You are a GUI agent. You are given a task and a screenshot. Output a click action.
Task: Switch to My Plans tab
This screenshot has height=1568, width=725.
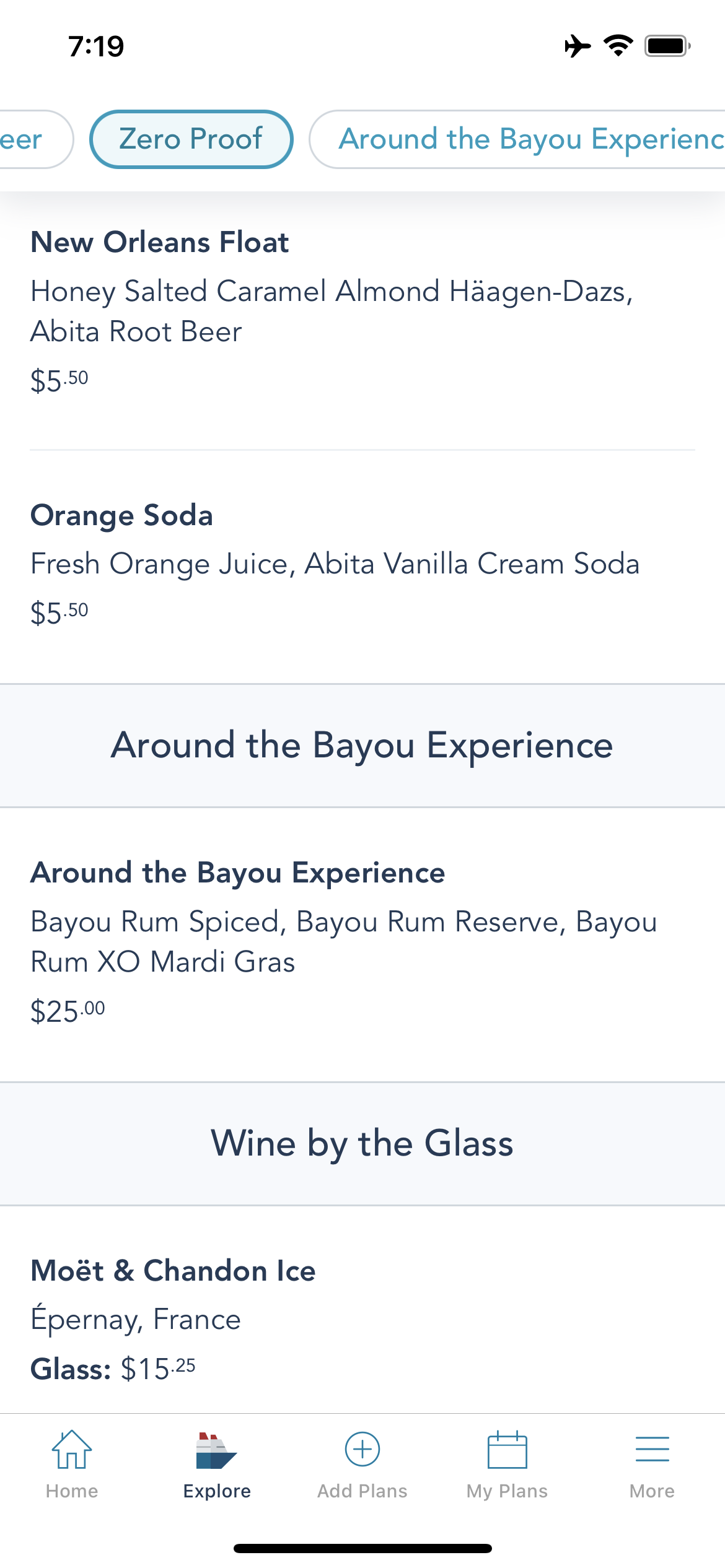pyautogui.click(x=507, y=1464)
